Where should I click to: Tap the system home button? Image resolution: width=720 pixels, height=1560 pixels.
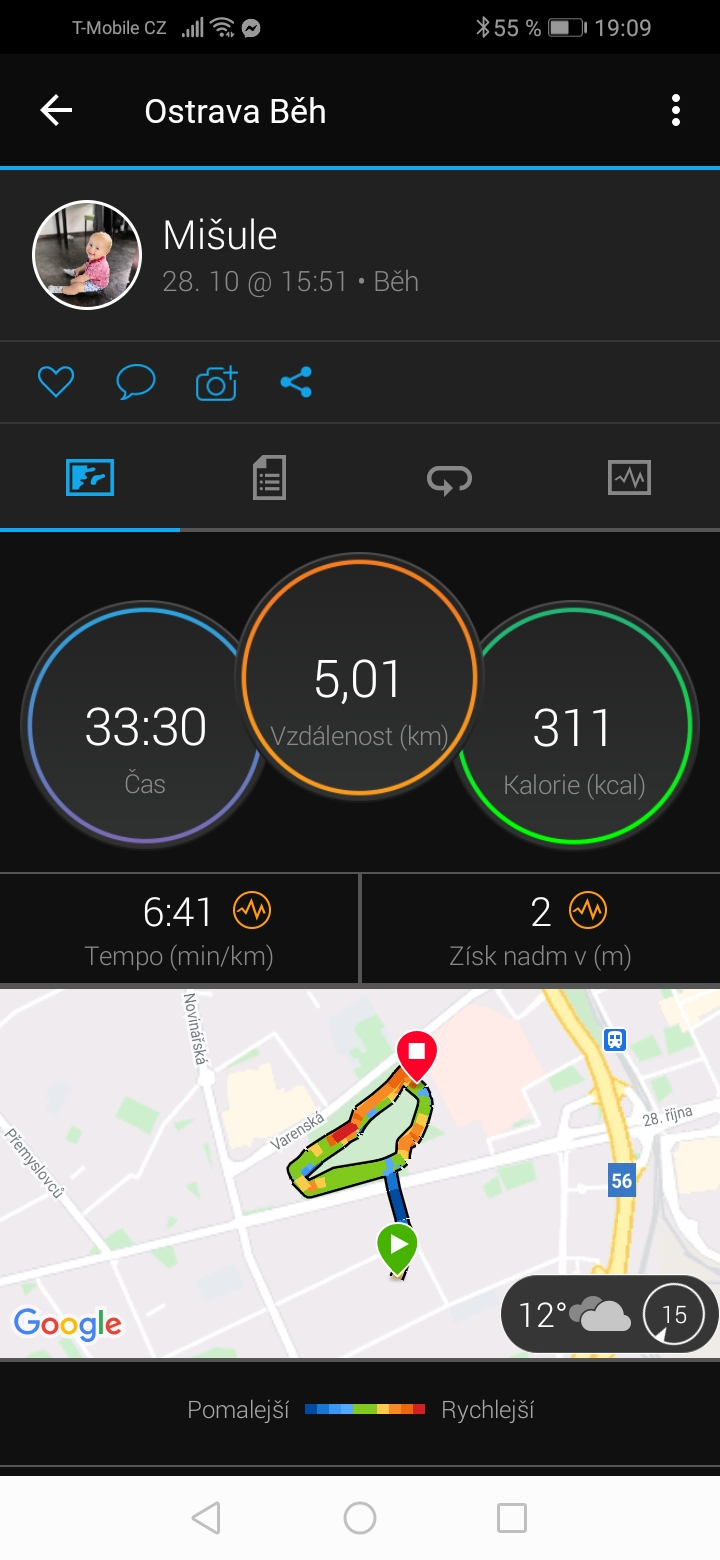[x=360, y=1518]
